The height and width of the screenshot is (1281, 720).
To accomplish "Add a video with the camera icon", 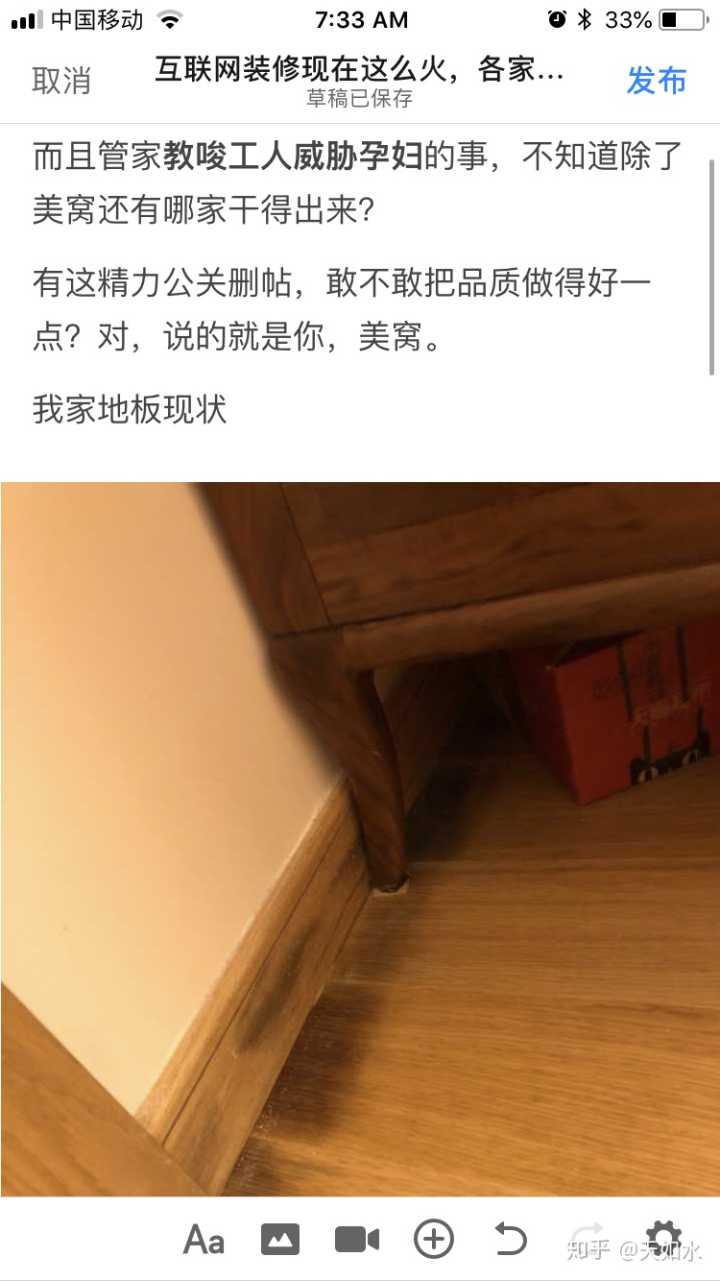I will point(357,1240).
